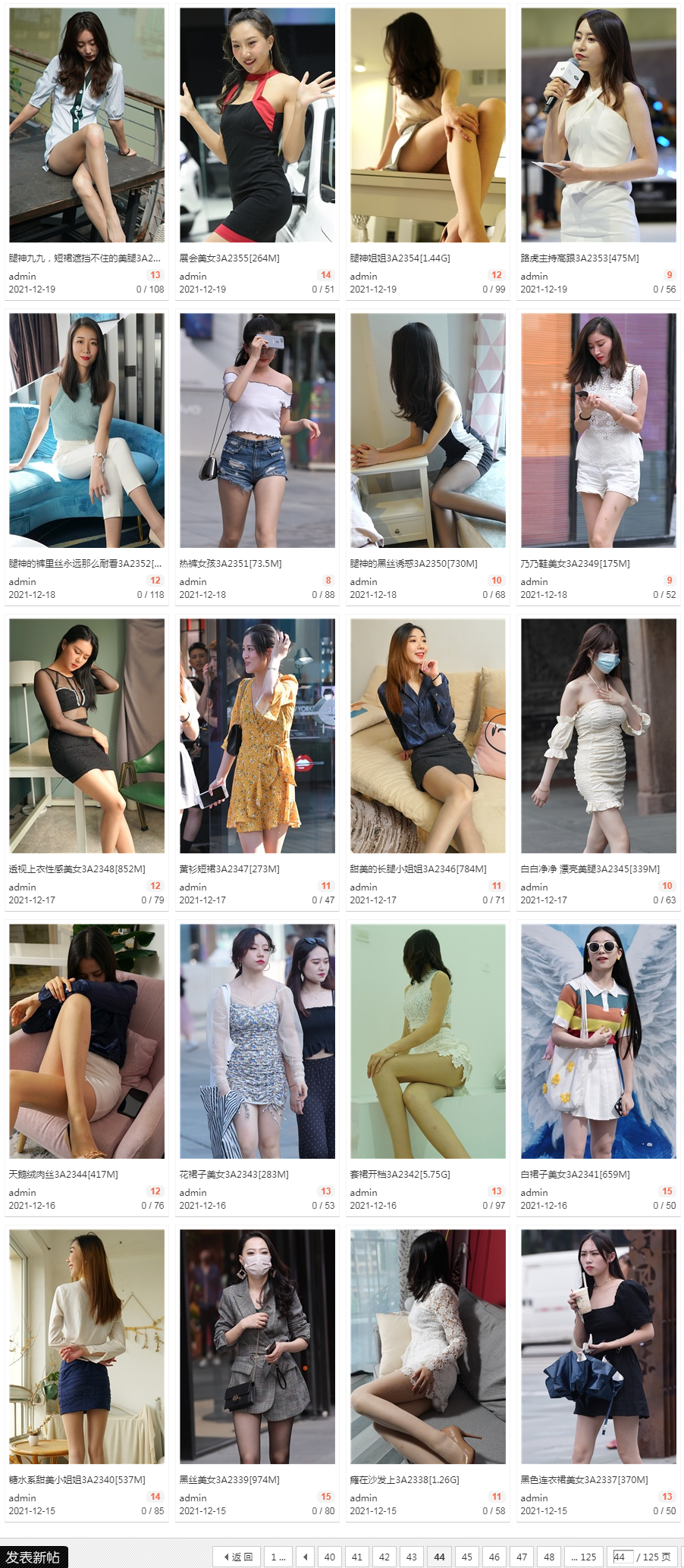Open thread 花裙子美女3A2343[283M]

[x=234, y=1175]
